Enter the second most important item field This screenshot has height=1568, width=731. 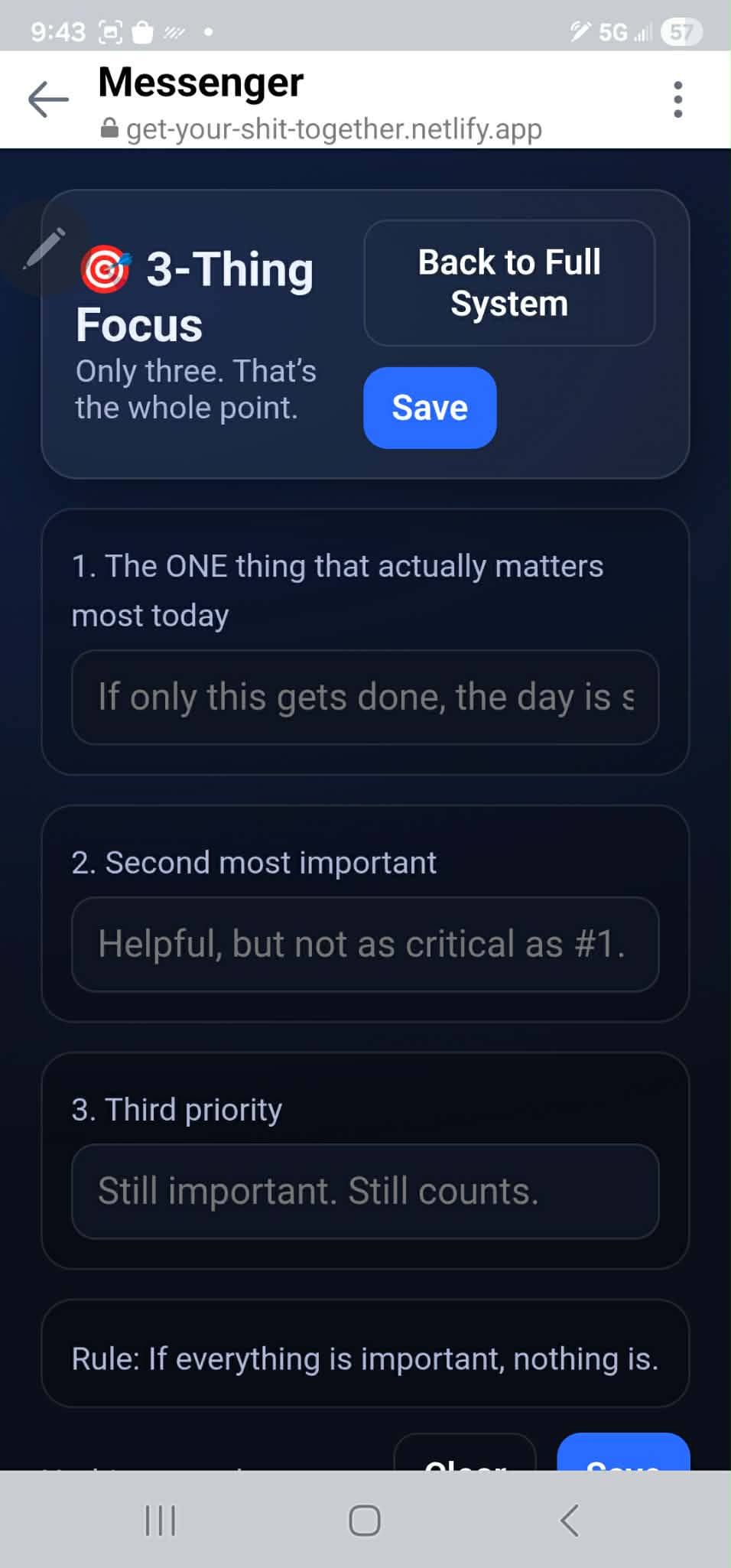[365, 944]
